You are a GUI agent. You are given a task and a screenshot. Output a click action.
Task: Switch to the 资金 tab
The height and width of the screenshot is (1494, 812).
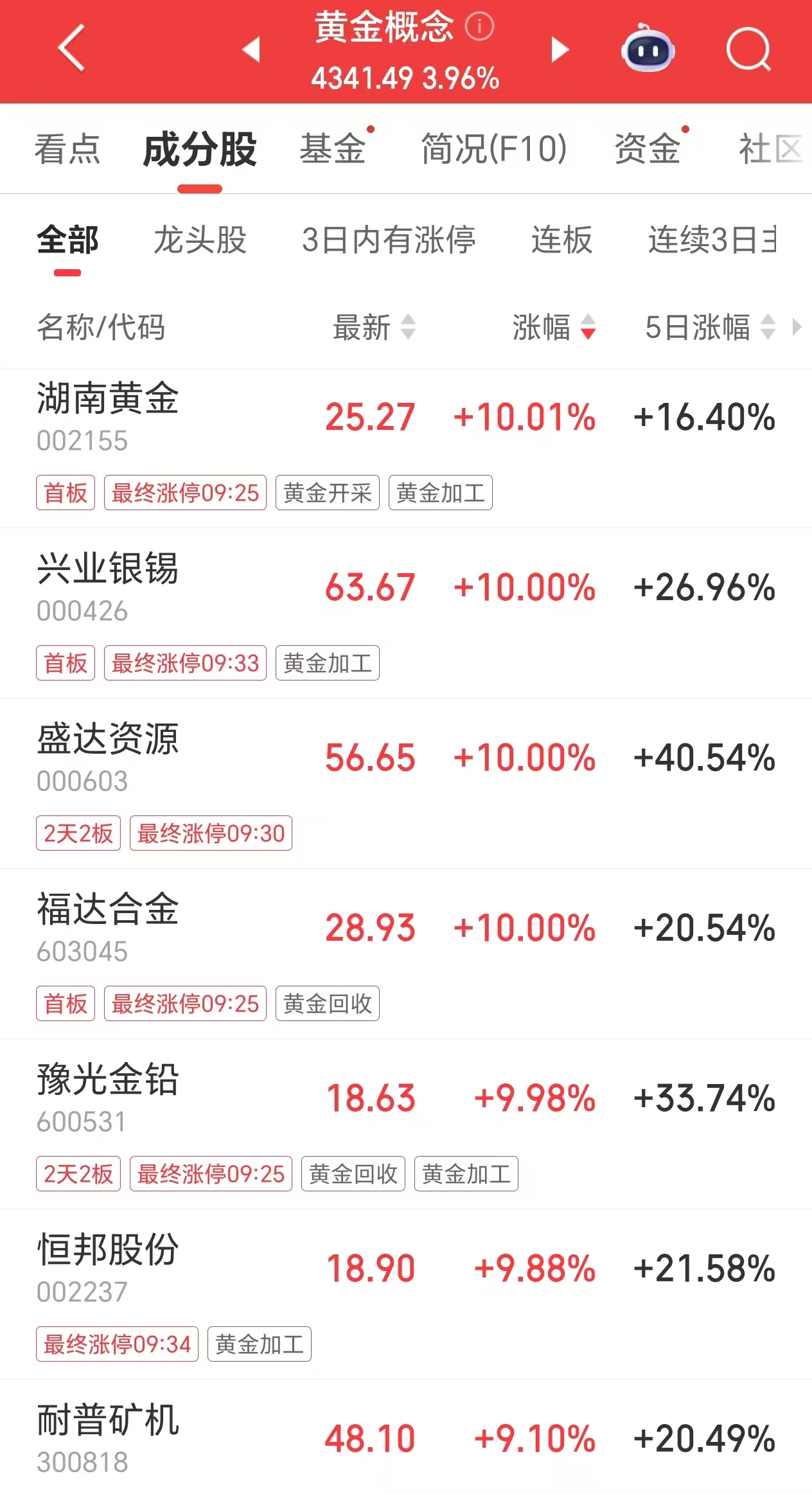[x=648, y=149]
